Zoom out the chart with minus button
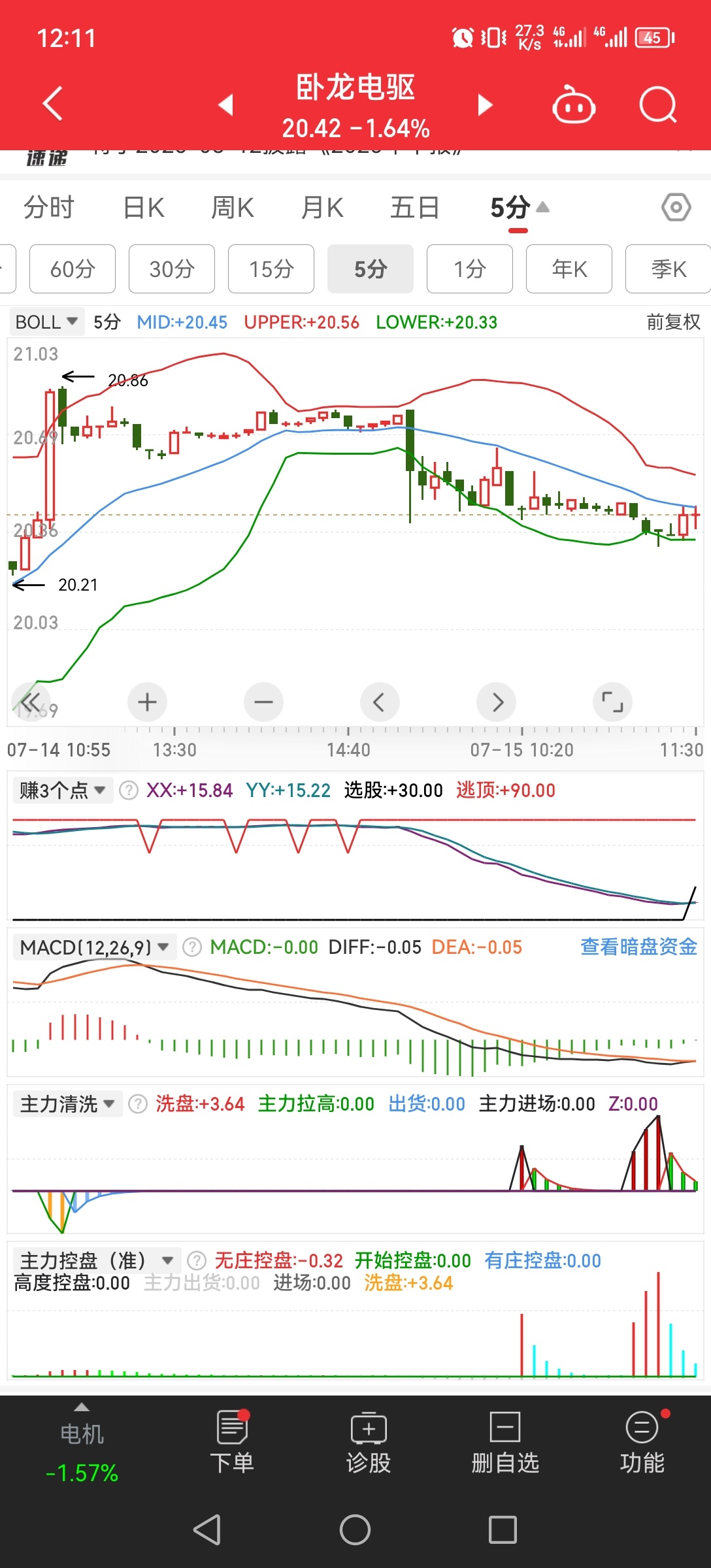 (263, 702)
